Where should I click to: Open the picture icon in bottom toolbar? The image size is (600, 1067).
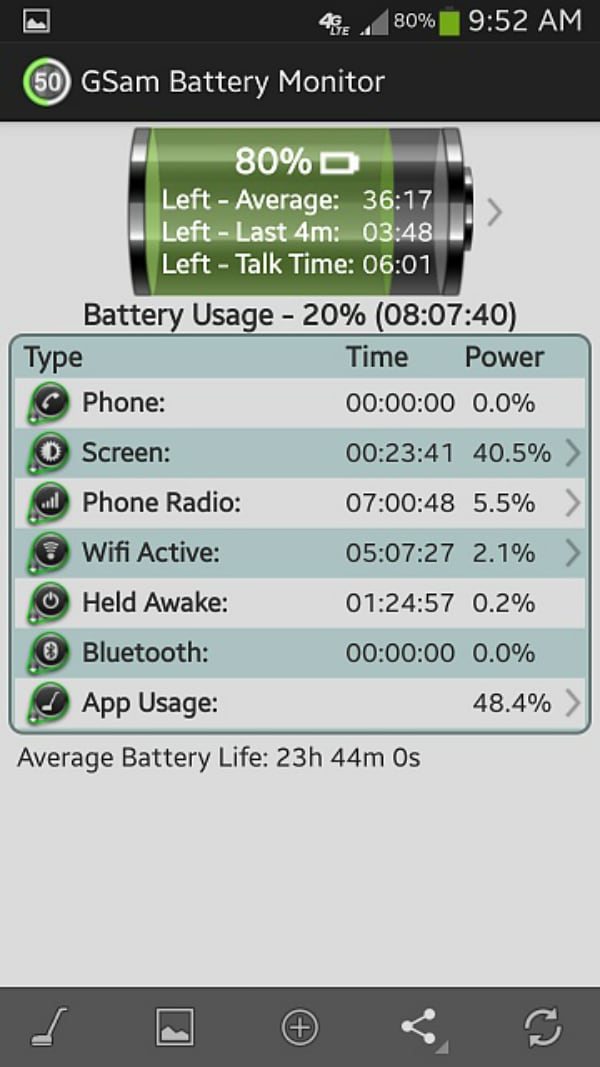click(175, 1027)
